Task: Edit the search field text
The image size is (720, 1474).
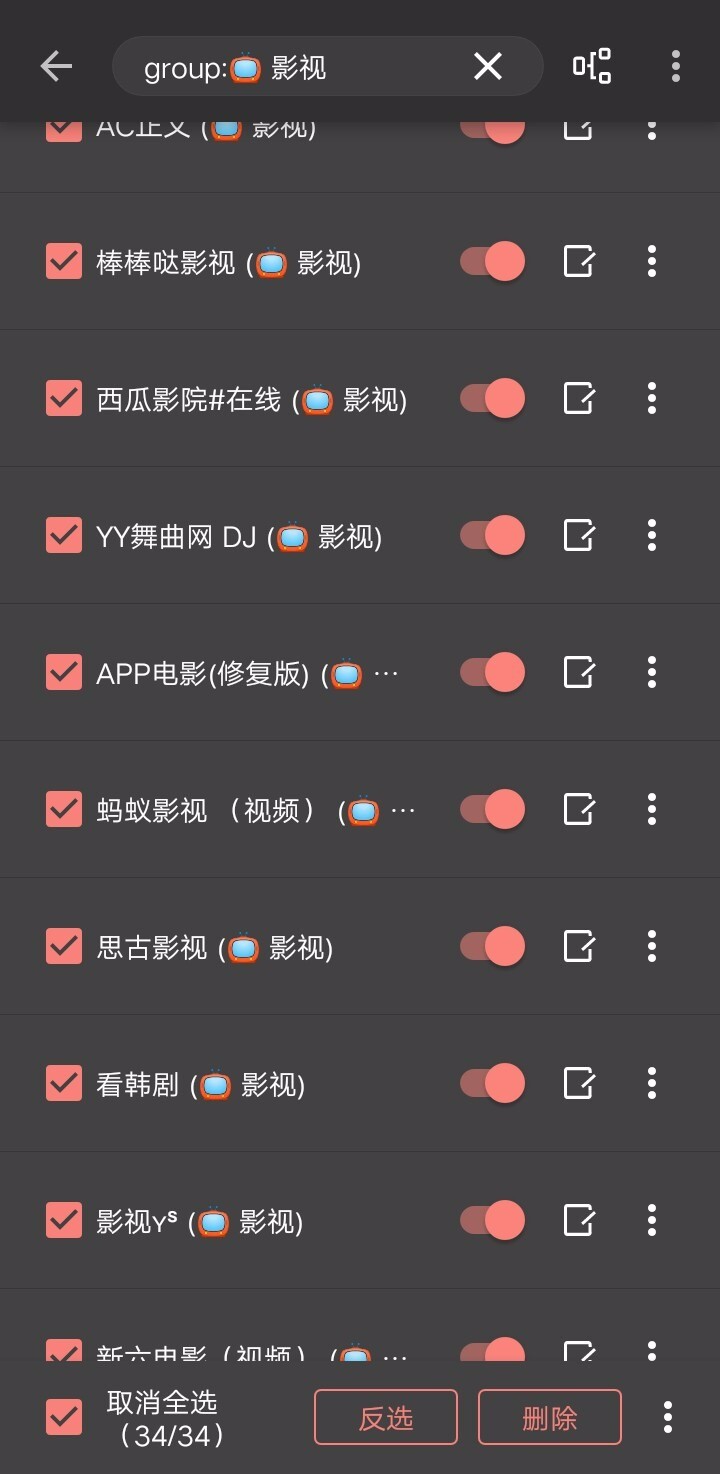Action: pyautogui.click(x=300, y=67)
